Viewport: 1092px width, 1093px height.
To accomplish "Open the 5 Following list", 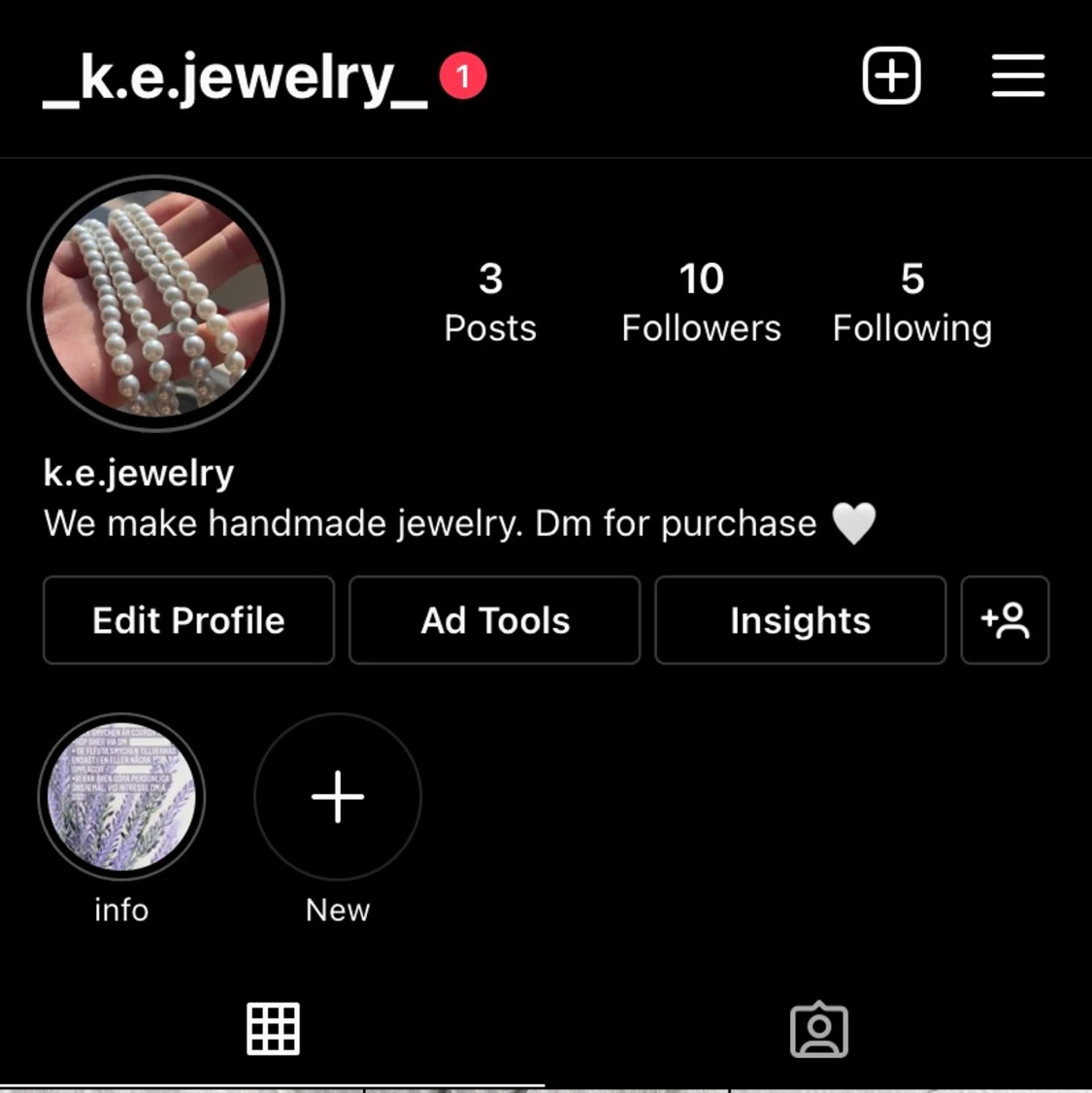I will (911, 303).
